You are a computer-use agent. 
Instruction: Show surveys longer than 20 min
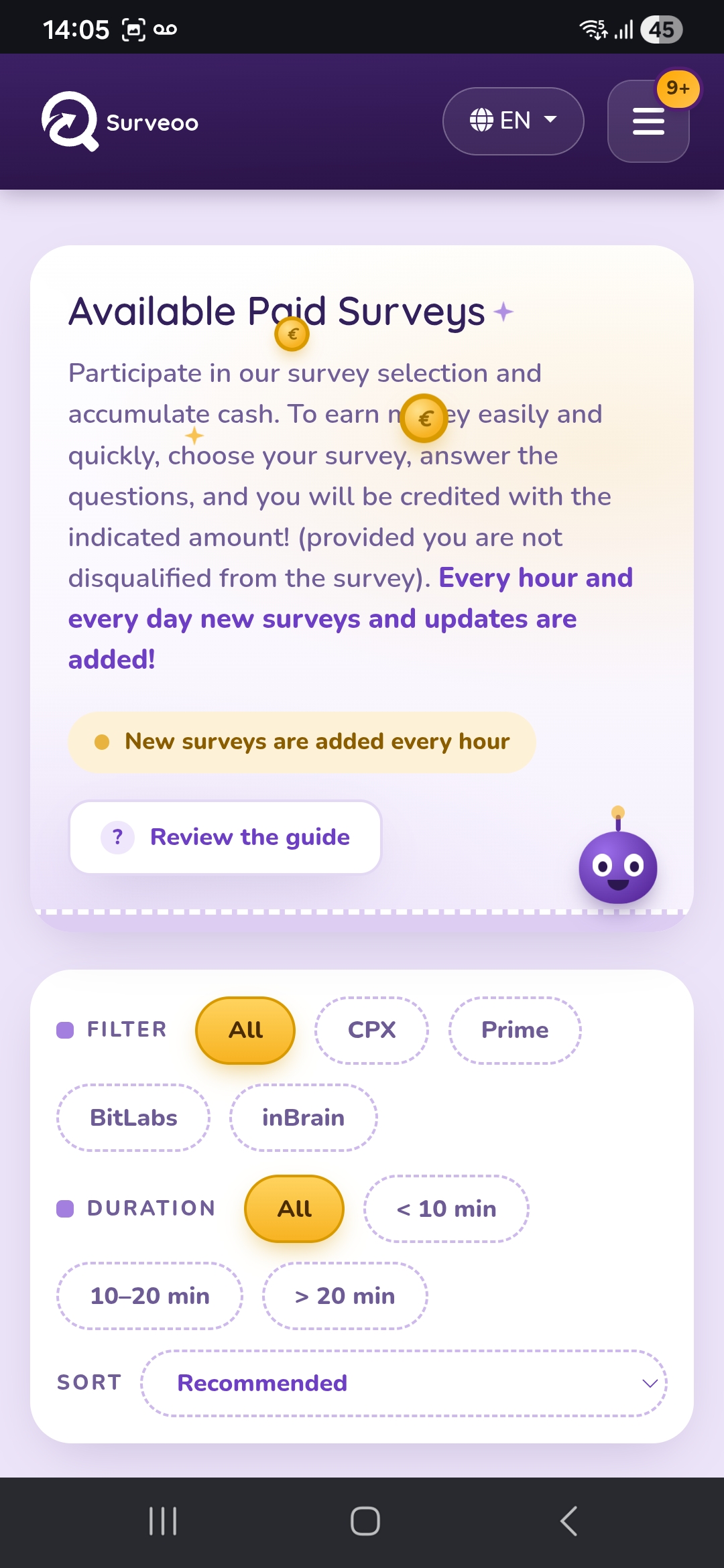pyautogui.click(x=345, y=1296)
